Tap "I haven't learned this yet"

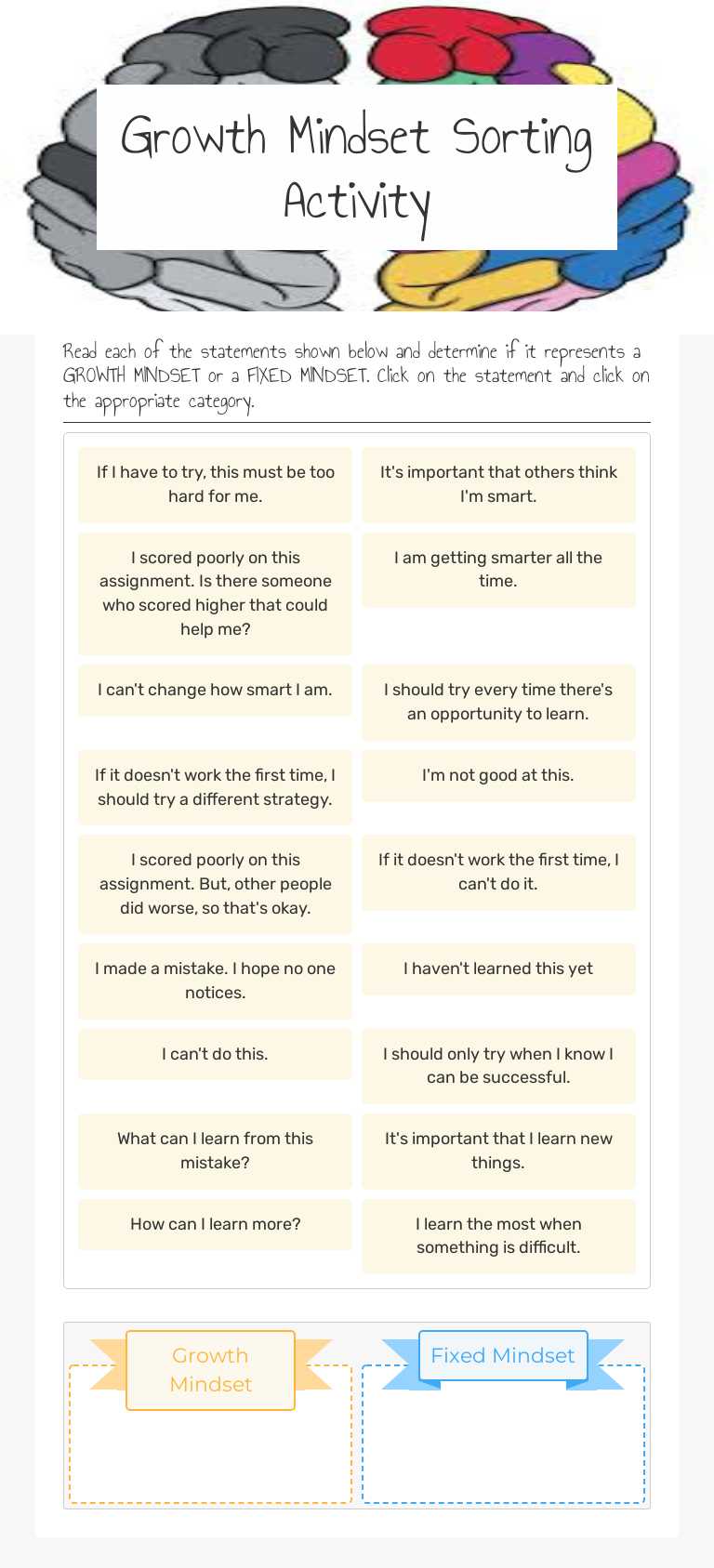(498, 968)
